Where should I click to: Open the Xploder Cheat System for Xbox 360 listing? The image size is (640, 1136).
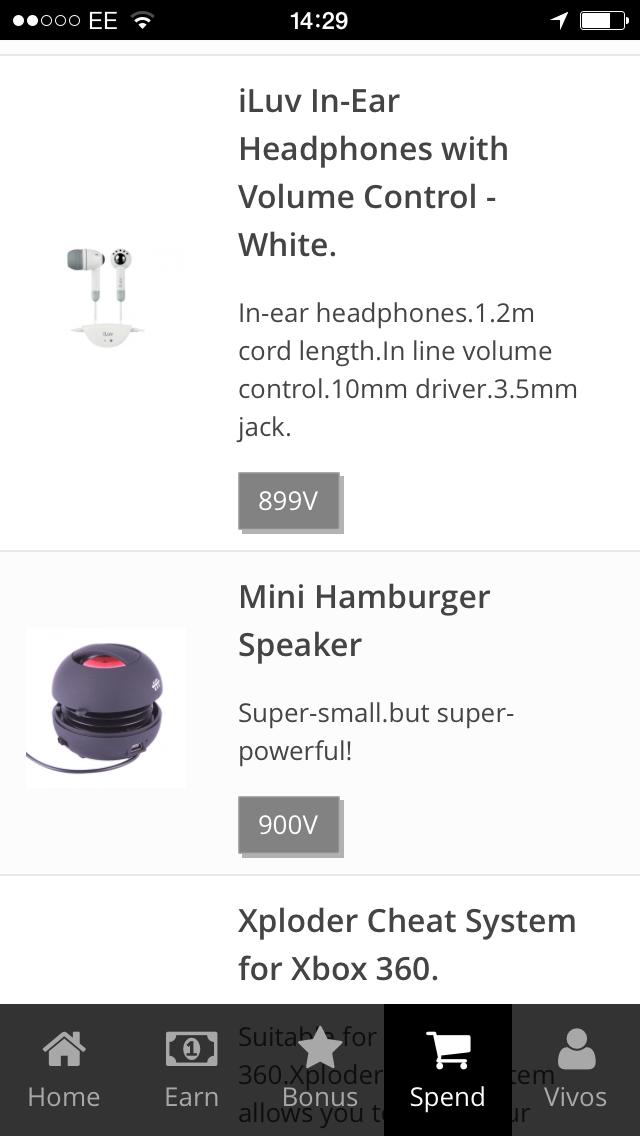pos(406,944)
